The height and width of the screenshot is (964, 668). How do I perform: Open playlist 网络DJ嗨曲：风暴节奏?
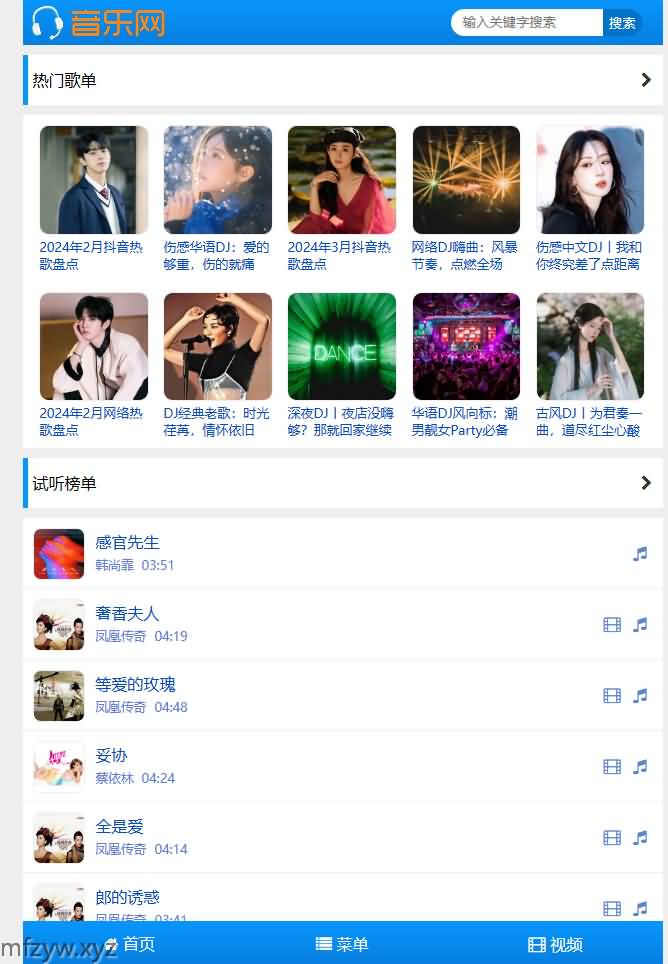coord(465,180)
